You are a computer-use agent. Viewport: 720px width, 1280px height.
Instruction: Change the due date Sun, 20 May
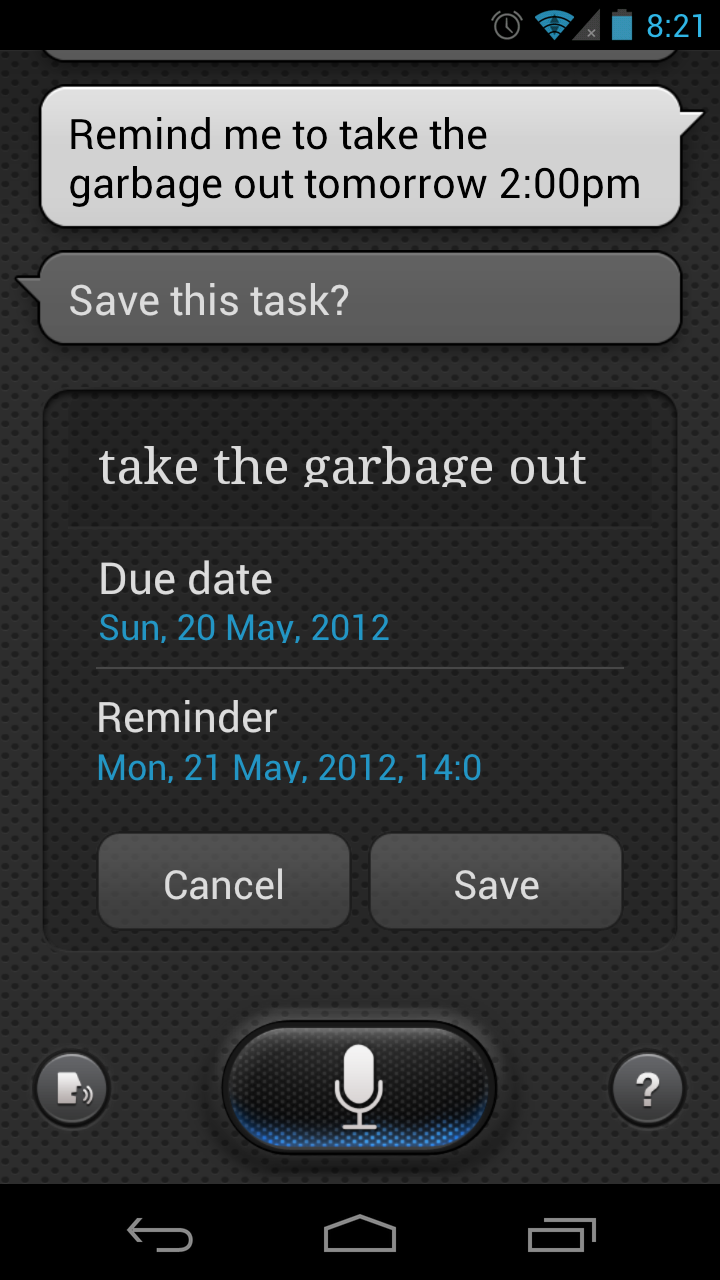point(244,628)
